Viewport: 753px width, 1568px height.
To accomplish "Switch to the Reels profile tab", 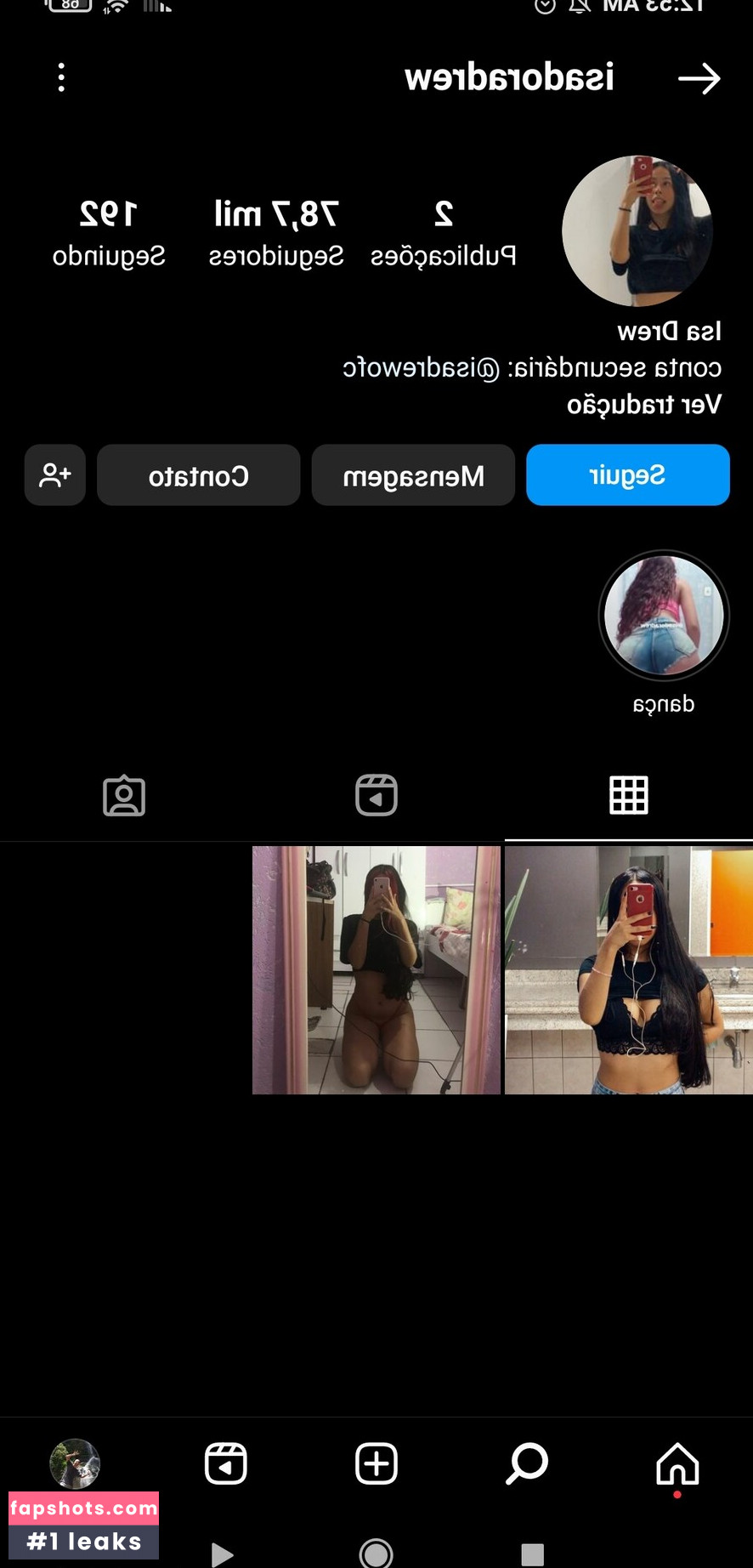I will coord(376,796).
